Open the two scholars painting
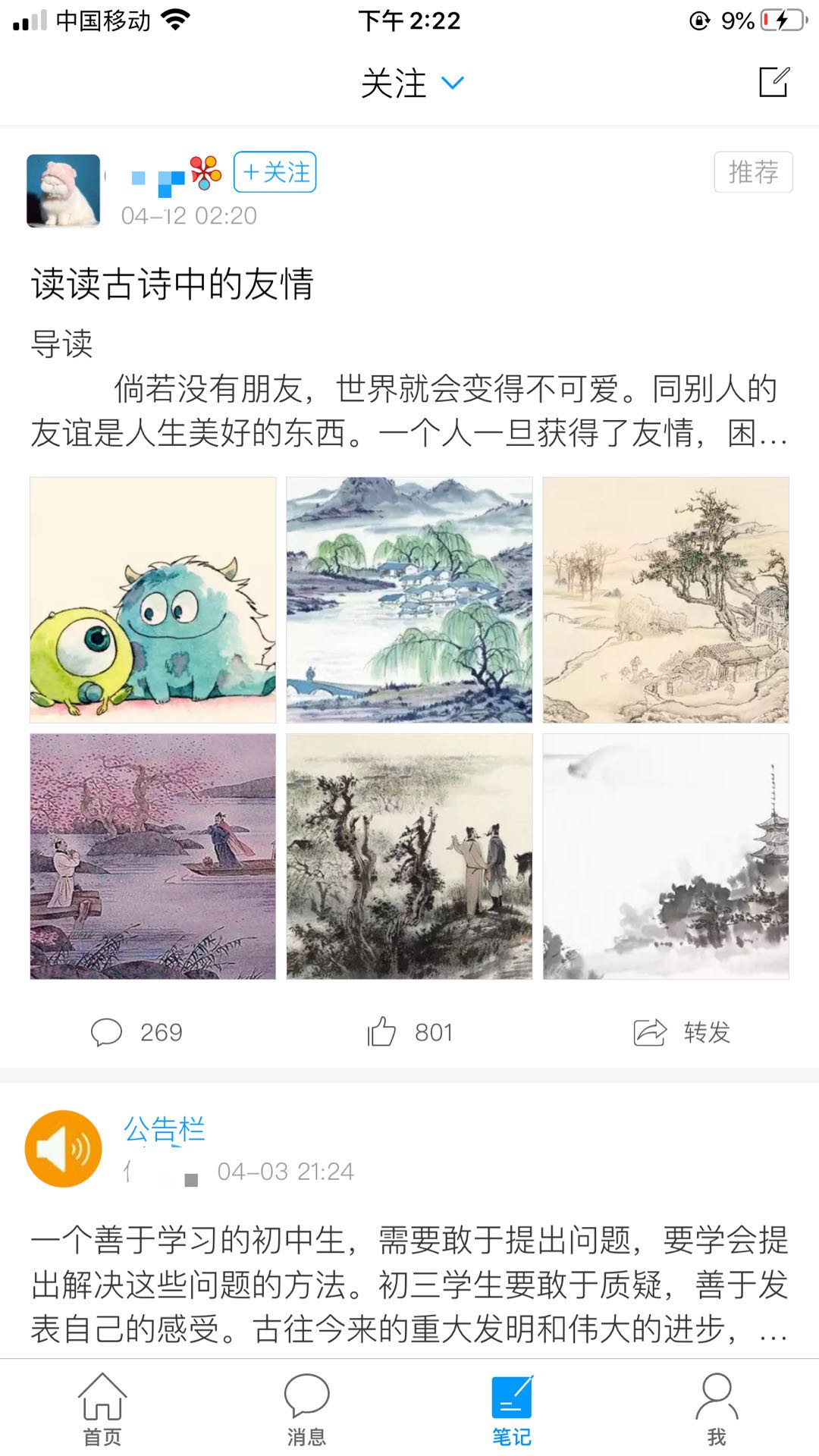Image resolution: width=819 pixels, height=1456 pixels. point(409,856)
